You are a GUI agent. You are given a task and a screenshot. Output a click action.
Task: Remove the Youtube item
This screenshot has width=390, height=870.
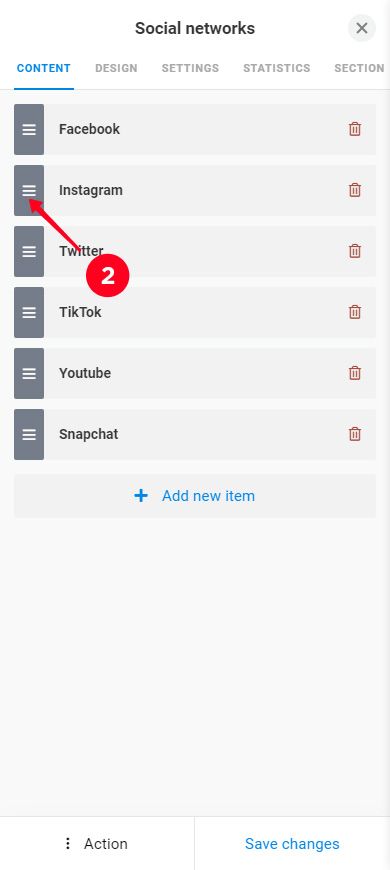tap(354, 373)
